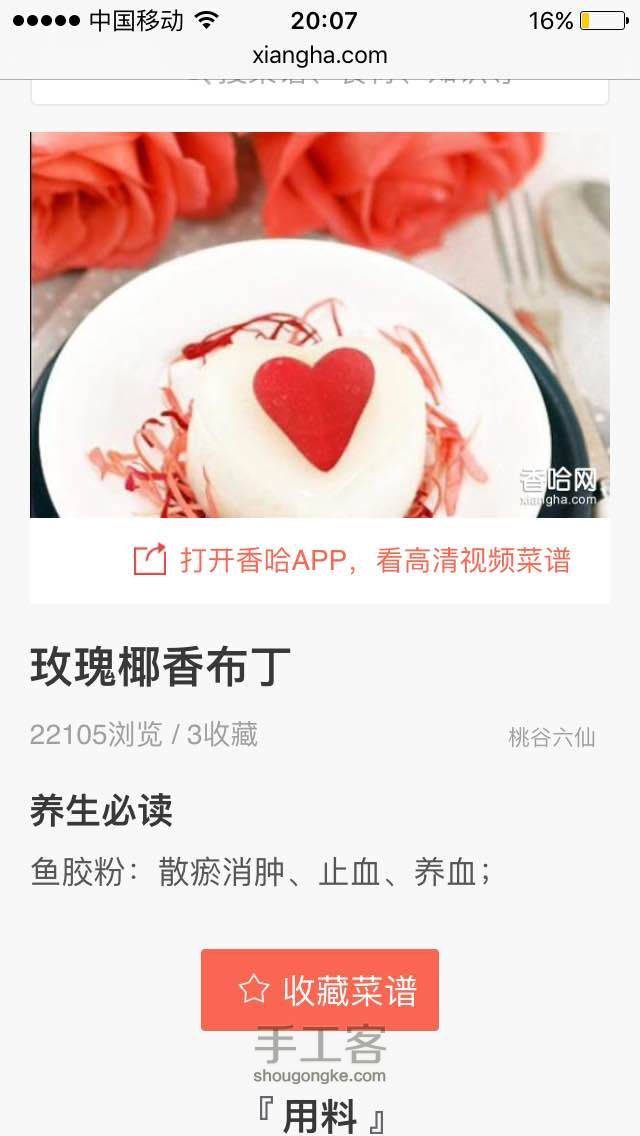This screenshot has height=1136, width=640.
Task: Open the pudding recipe photo
Action: click(x=320, y=325)
